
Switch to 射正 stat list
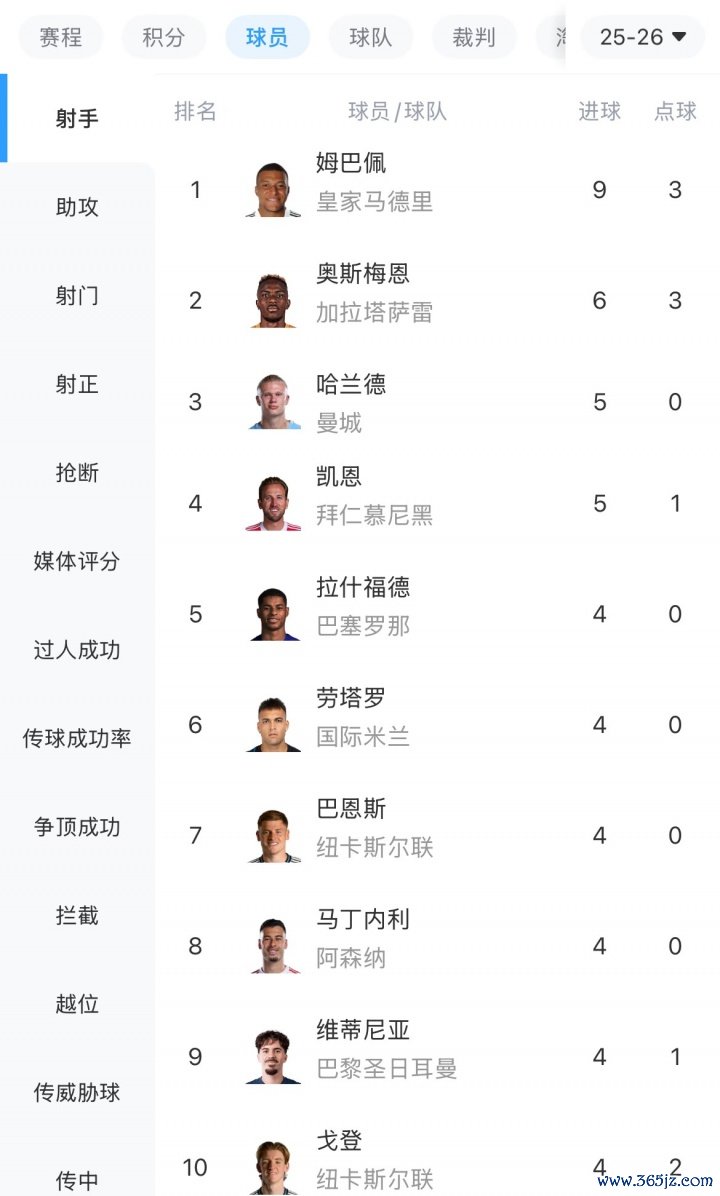[x=77, y=384]
